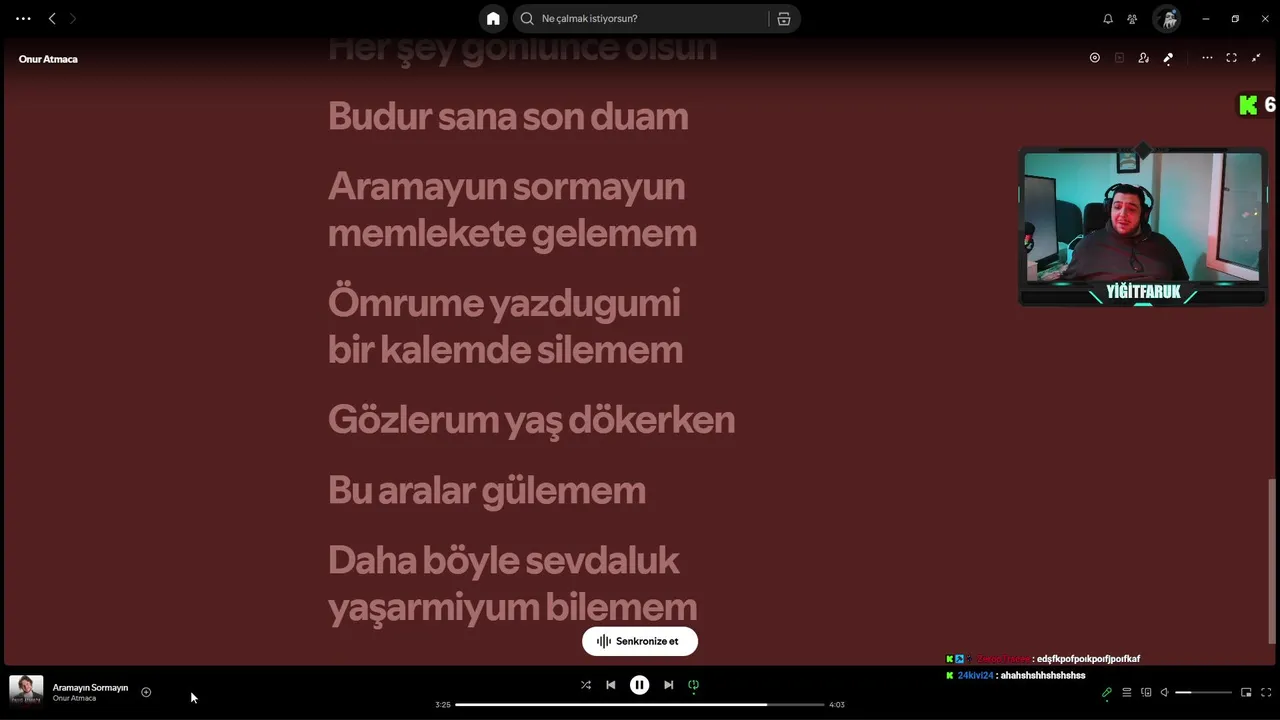The height and width of the screenshot is (720, 1280).
Task: Pause the playing song
Action: click(x=640, y=685)
